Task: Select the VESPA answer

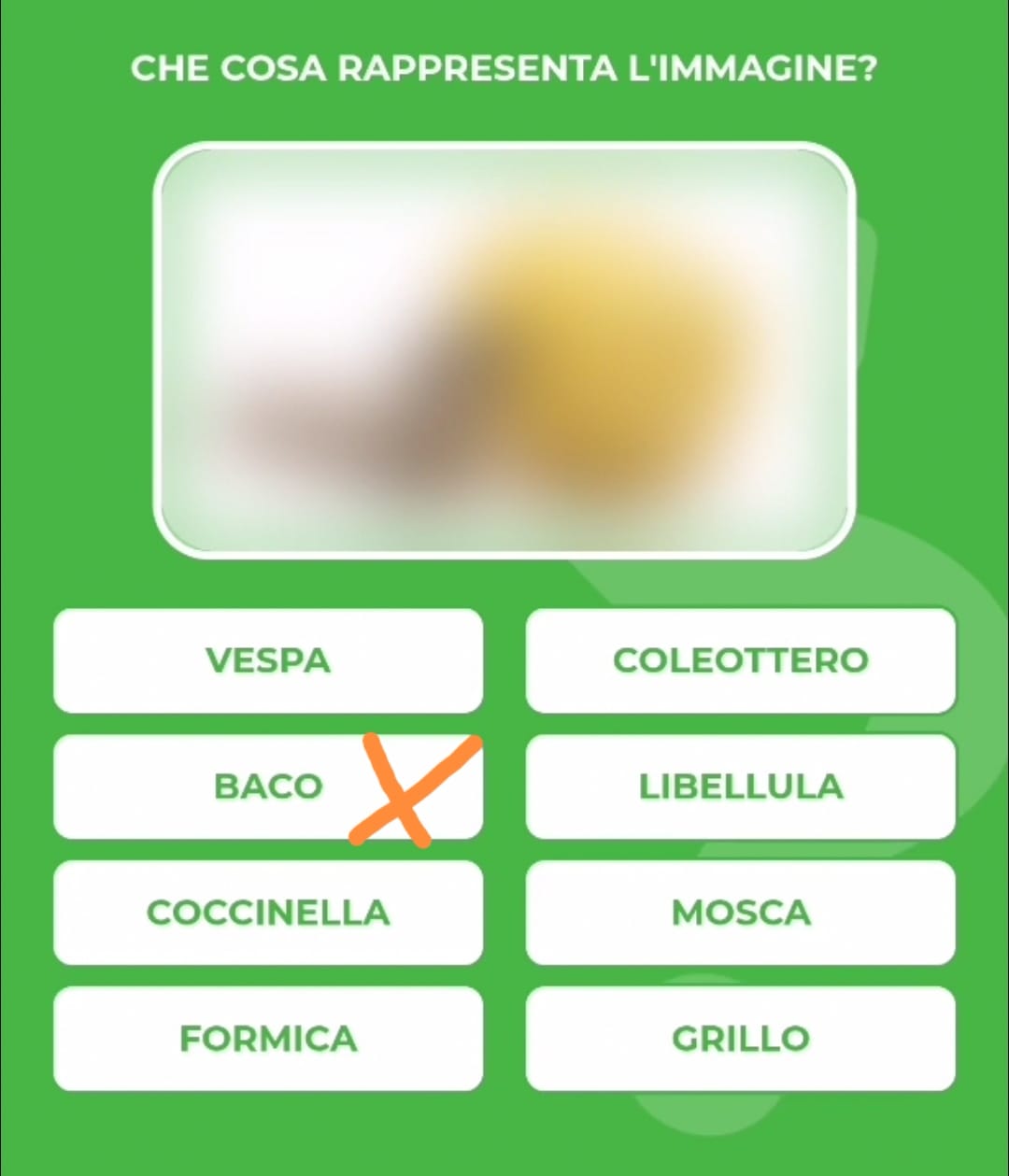Action: click(x=268, y=660)
